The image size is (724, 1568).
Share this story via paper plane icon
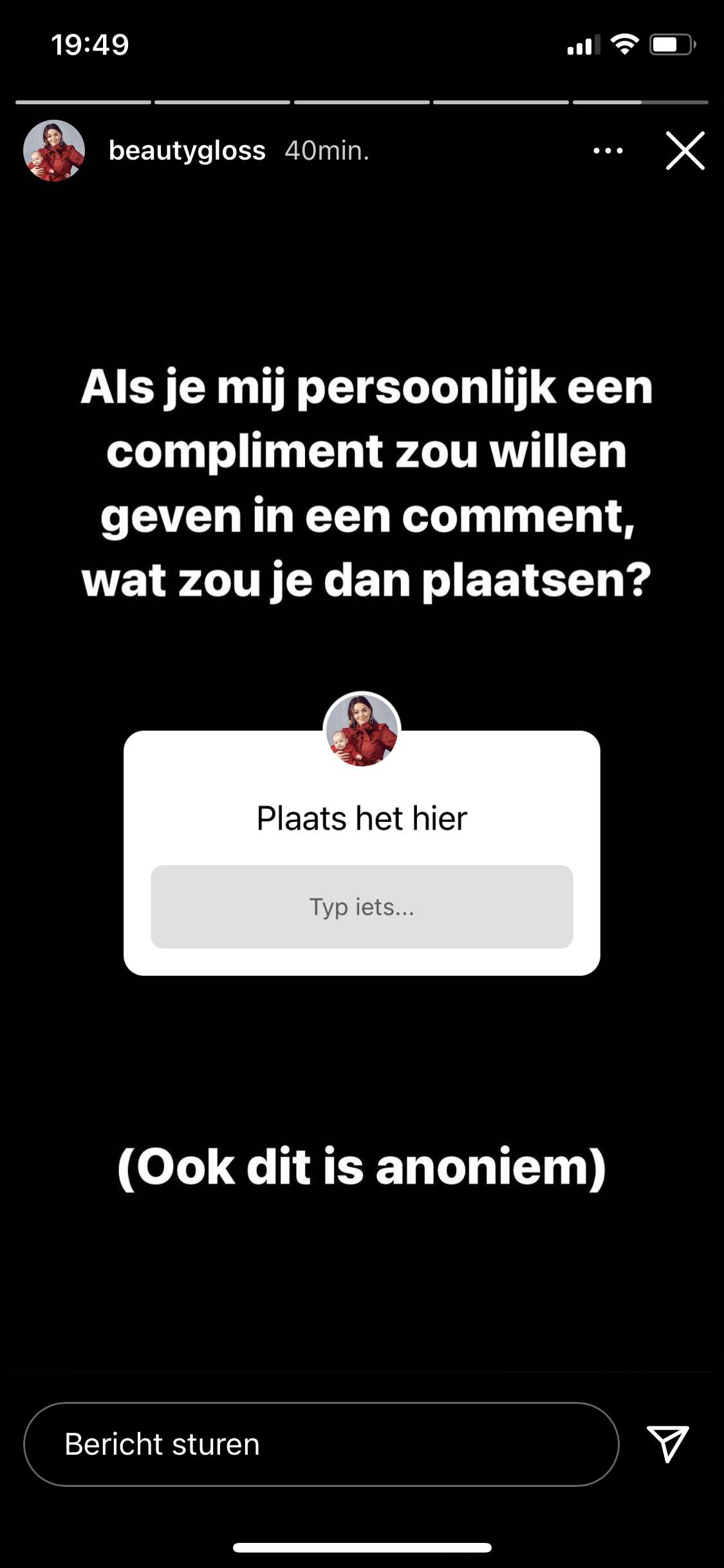667,1443
